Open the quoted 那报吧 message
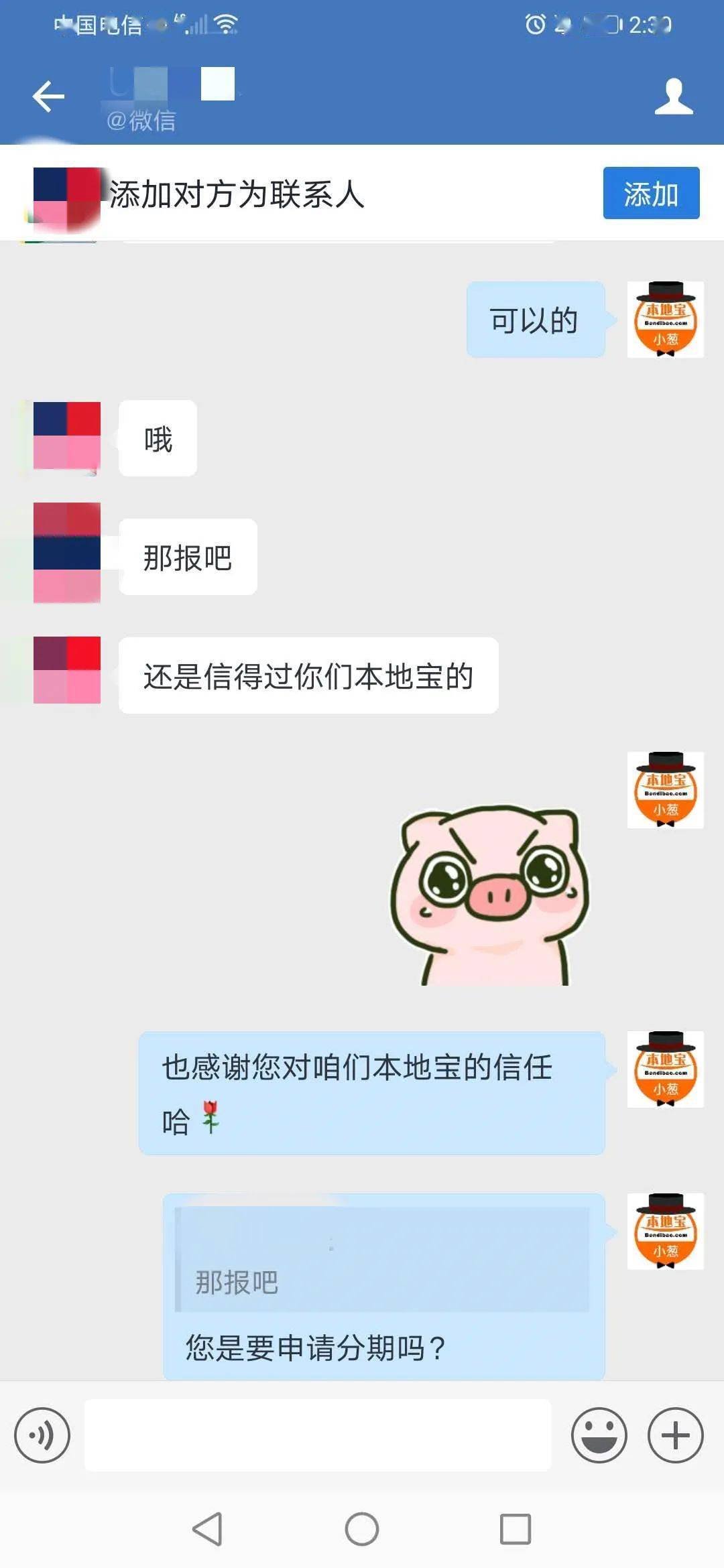This screenshot has height=1568, width=724. [x=382, y=1260]
